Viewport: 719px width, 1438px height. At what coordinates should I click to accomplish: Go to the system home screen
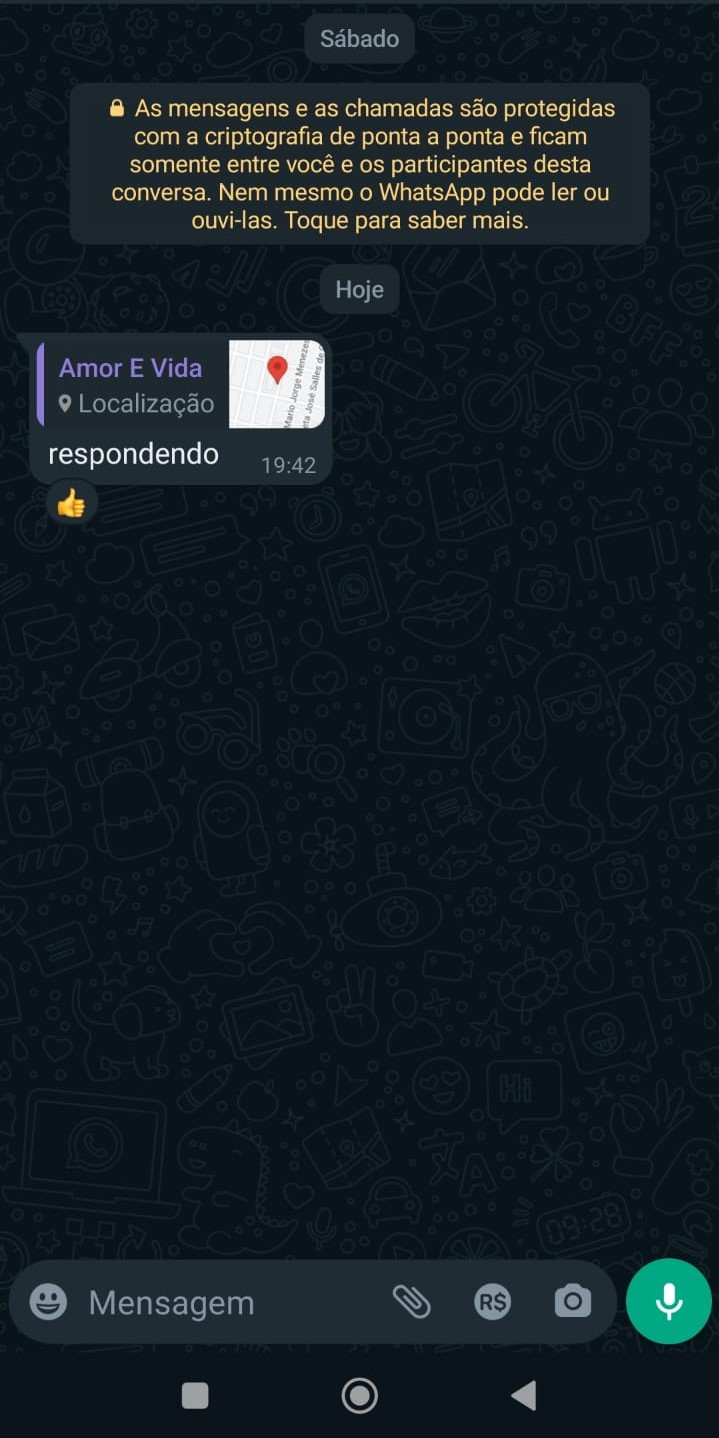[359, 1395]
